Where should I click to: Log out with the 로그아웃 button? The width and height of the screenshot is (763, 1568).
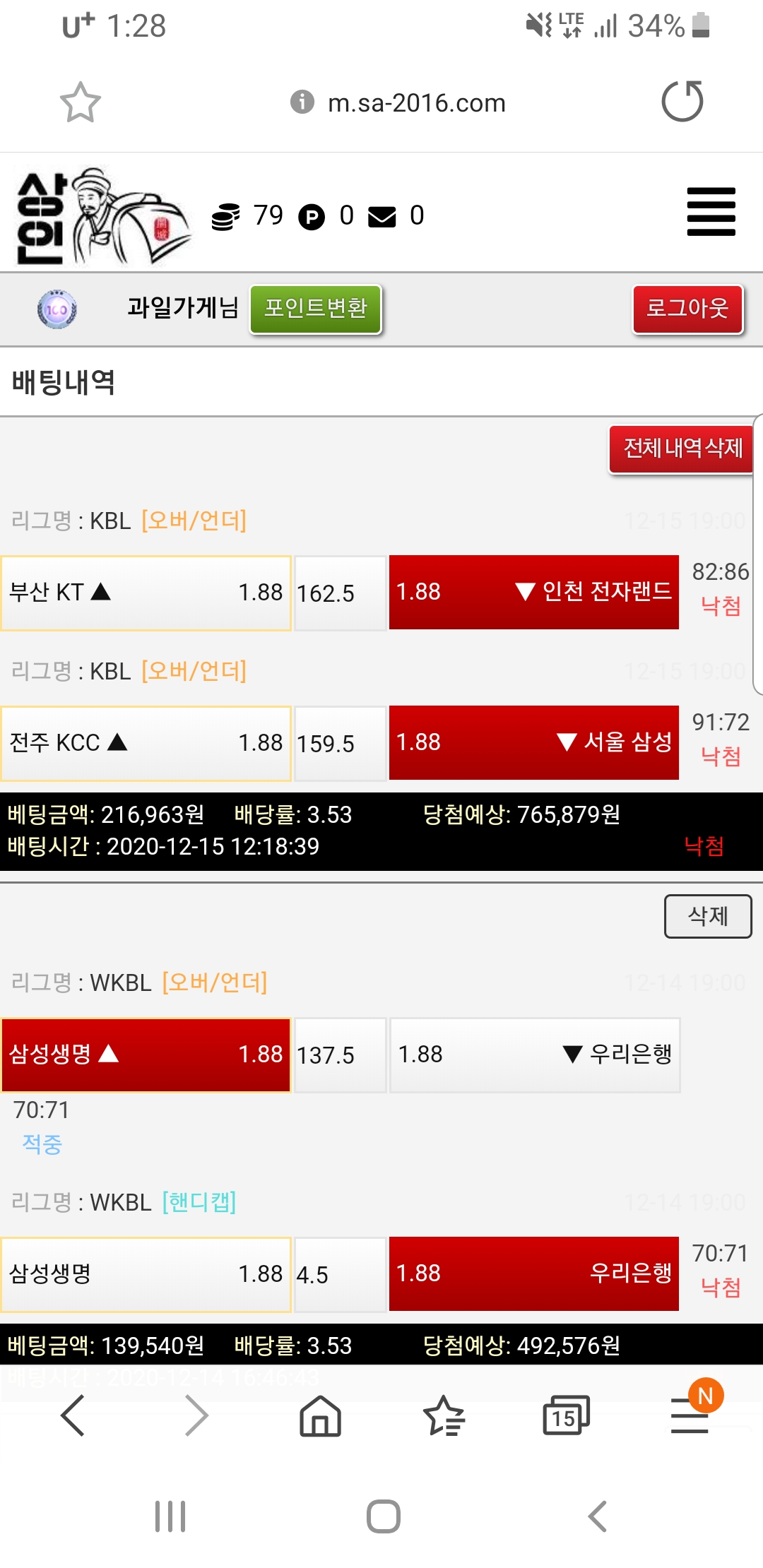pyautogui.click(x=687, y=309)
